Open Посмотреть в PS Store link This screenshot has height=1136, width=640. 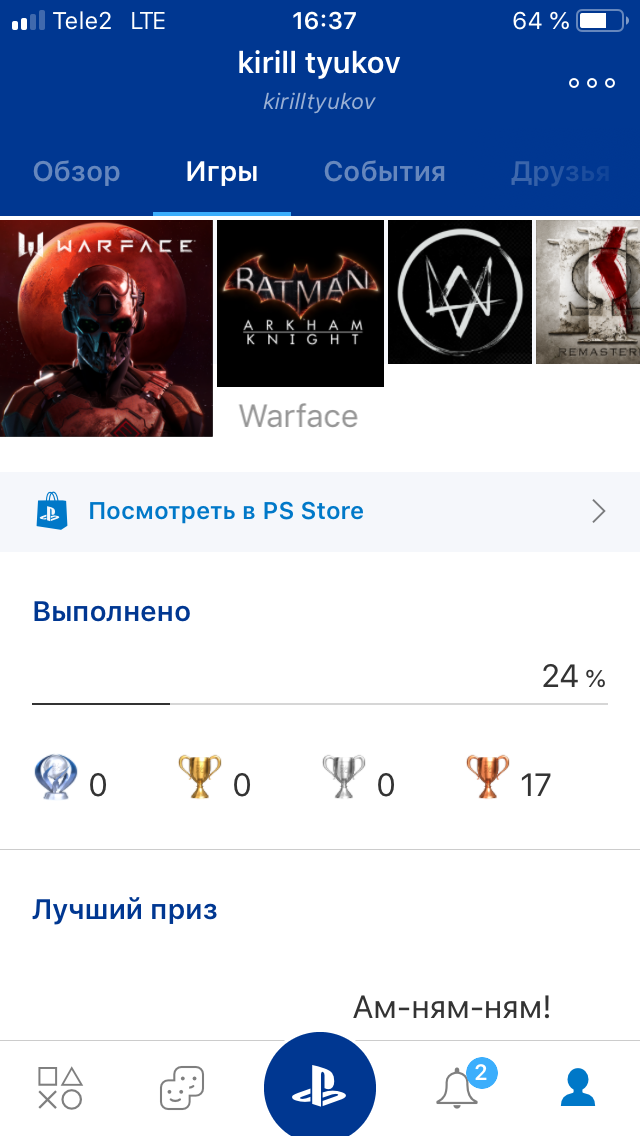coord(320,511)
